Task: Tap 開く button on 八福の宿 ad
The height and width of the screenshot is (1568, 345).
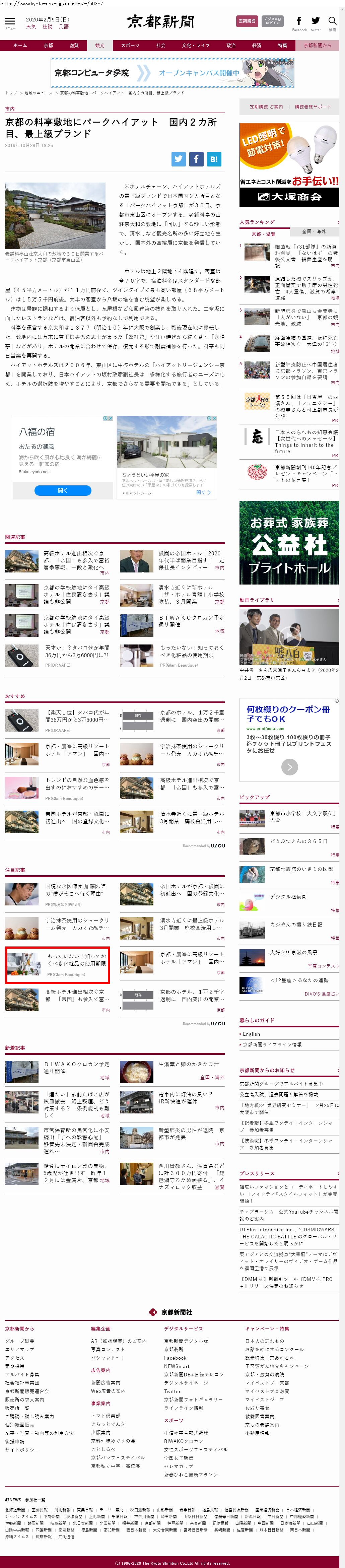Action: [x=63, y=490]
